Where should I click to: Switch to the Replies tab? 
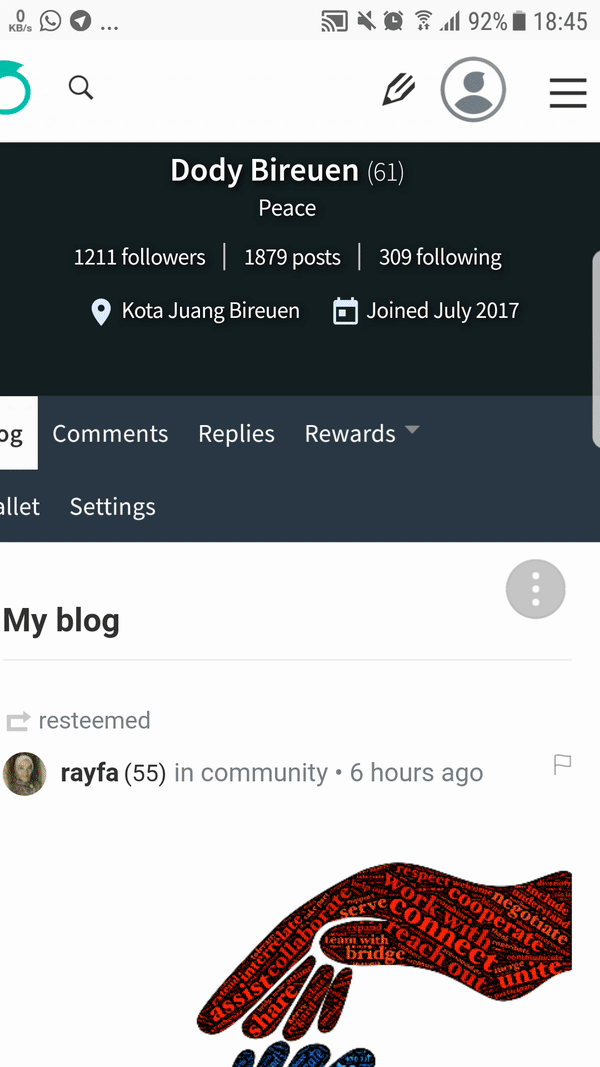[236, 433]
